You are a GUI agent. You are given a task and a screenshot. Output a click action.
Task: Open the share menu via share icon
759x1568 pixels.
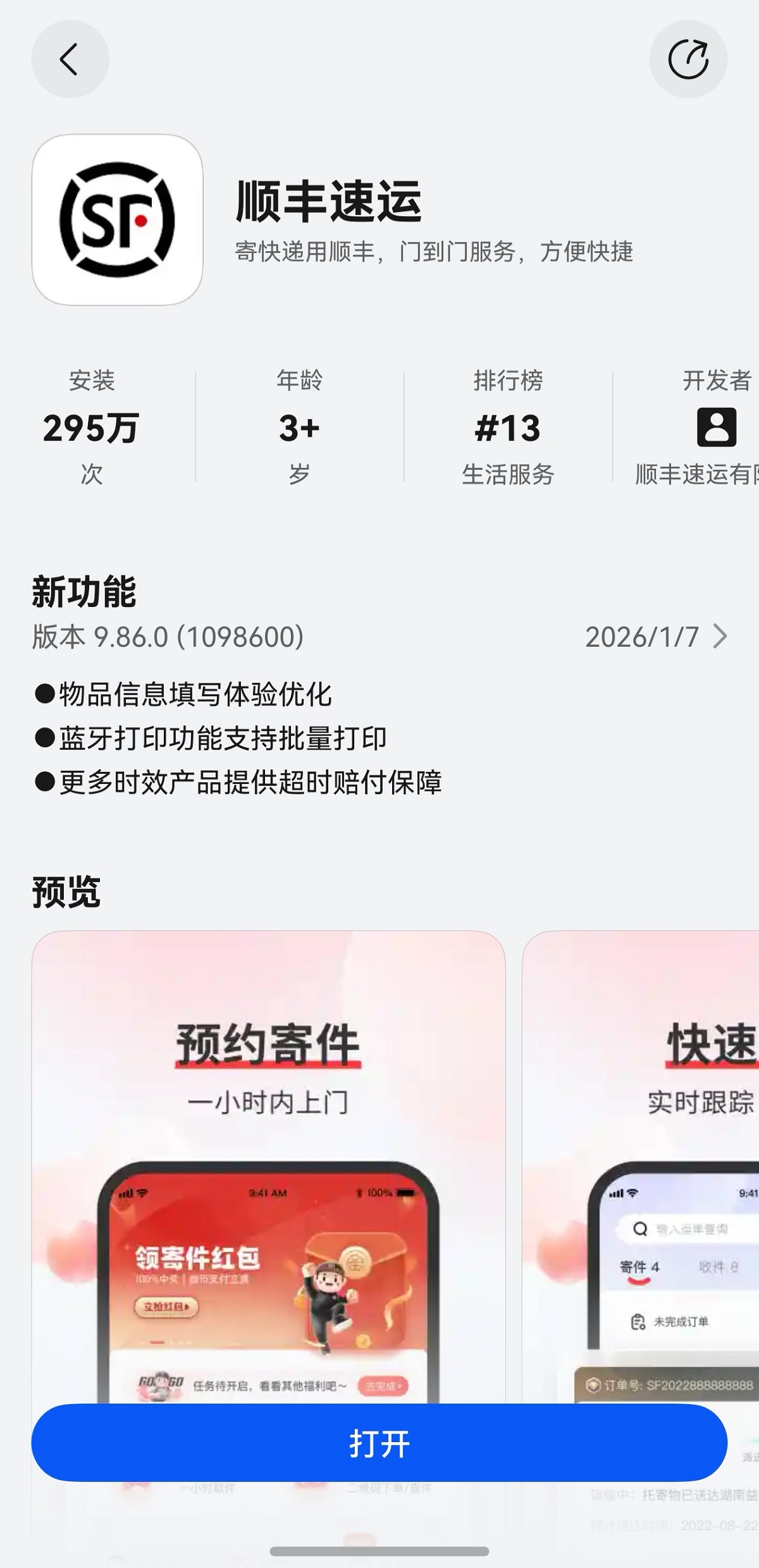click(x=689, y=58)
